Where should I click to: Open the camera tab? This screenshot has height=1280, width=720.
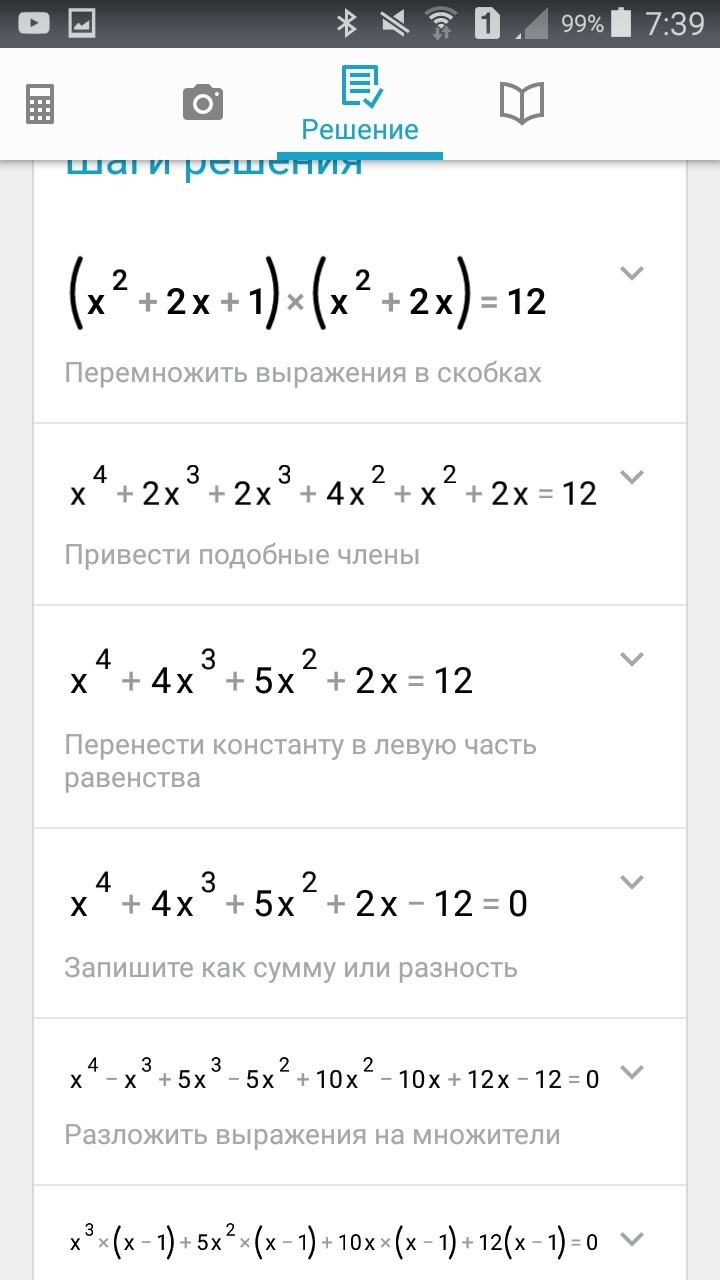pos(202,103)
